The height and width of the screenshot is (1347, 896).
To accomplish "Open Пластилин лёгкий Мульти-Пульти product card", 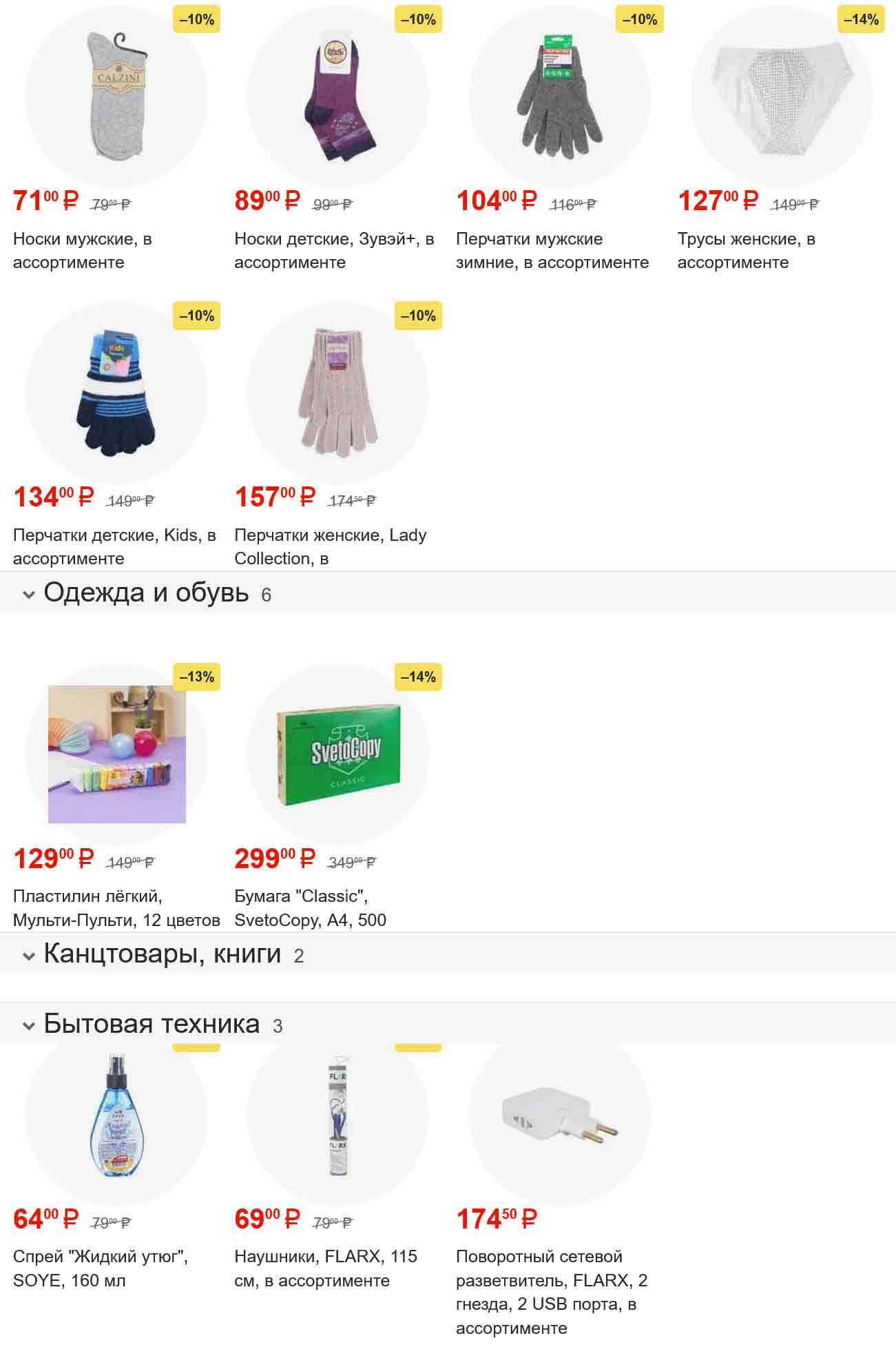I will click(x=116, y=754).
